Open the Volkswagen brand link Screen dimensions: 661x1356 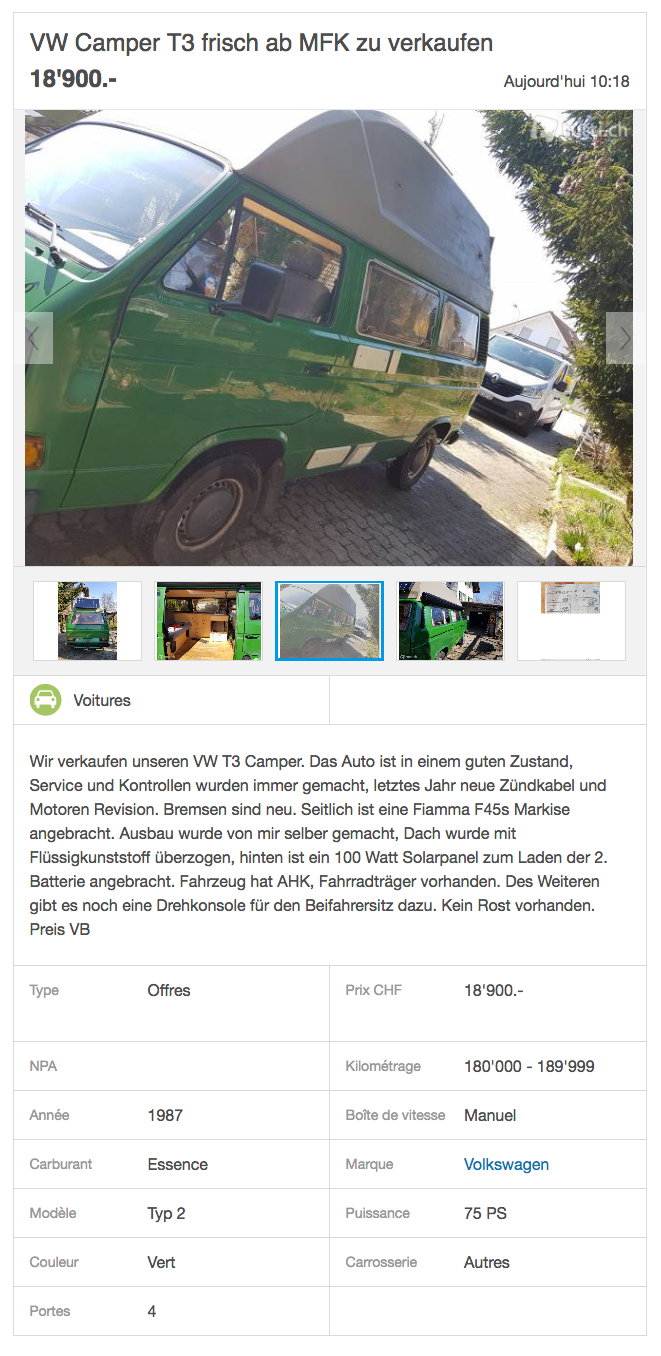point(506,1164)
